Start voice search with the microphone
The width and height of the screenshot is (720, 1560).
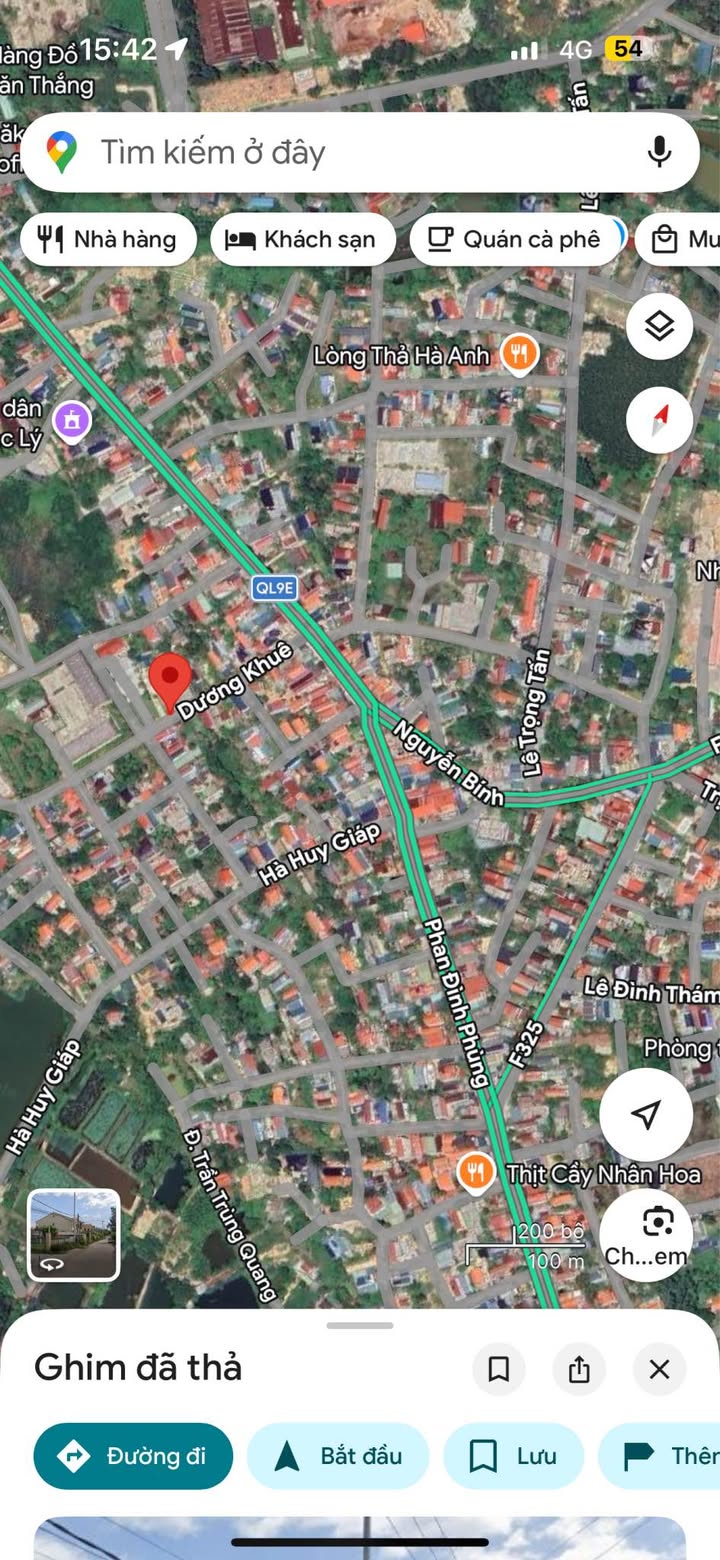click(x=658, y=153)
